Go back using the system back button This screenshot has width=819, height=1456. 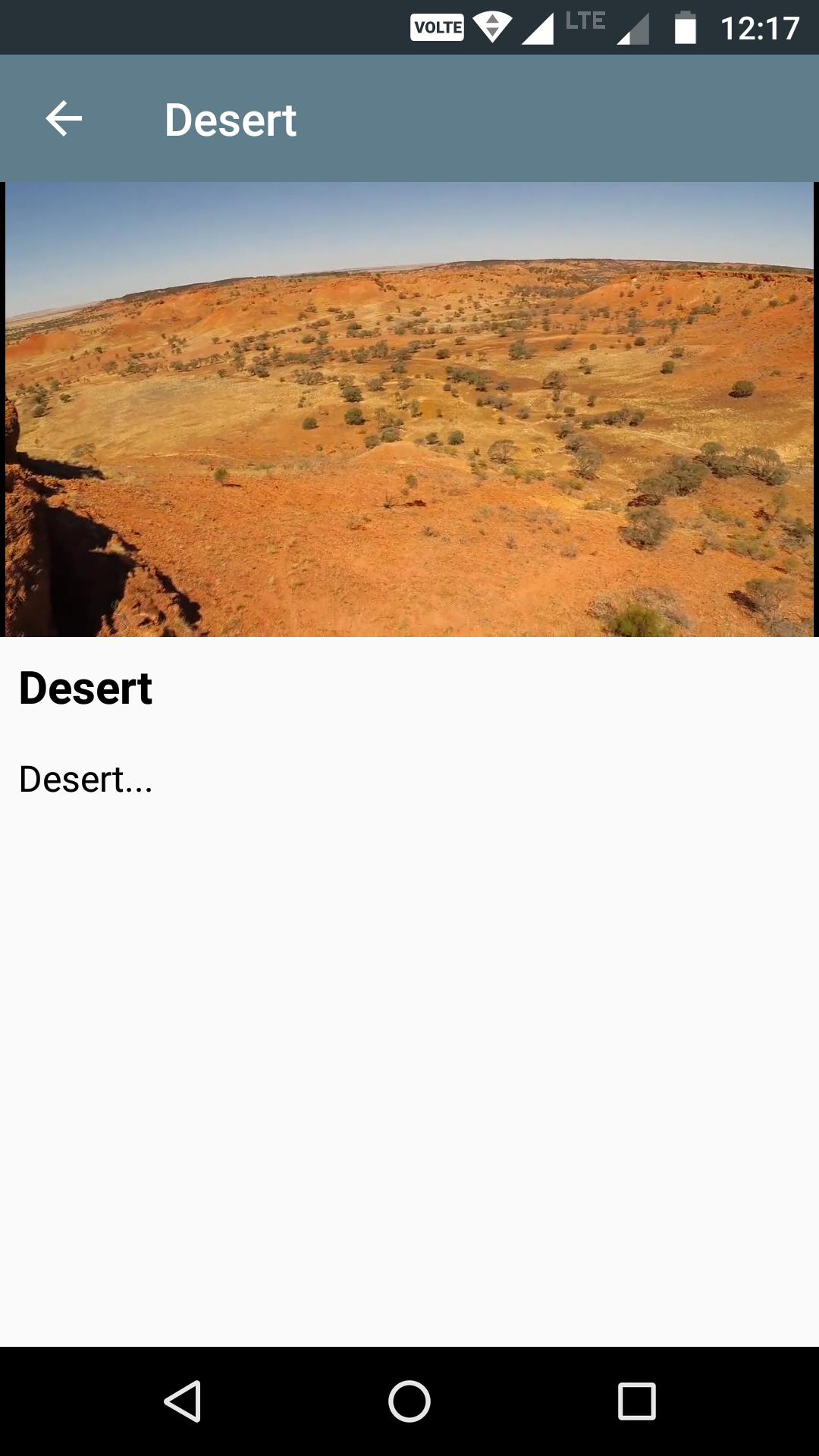click(183, 1401)
